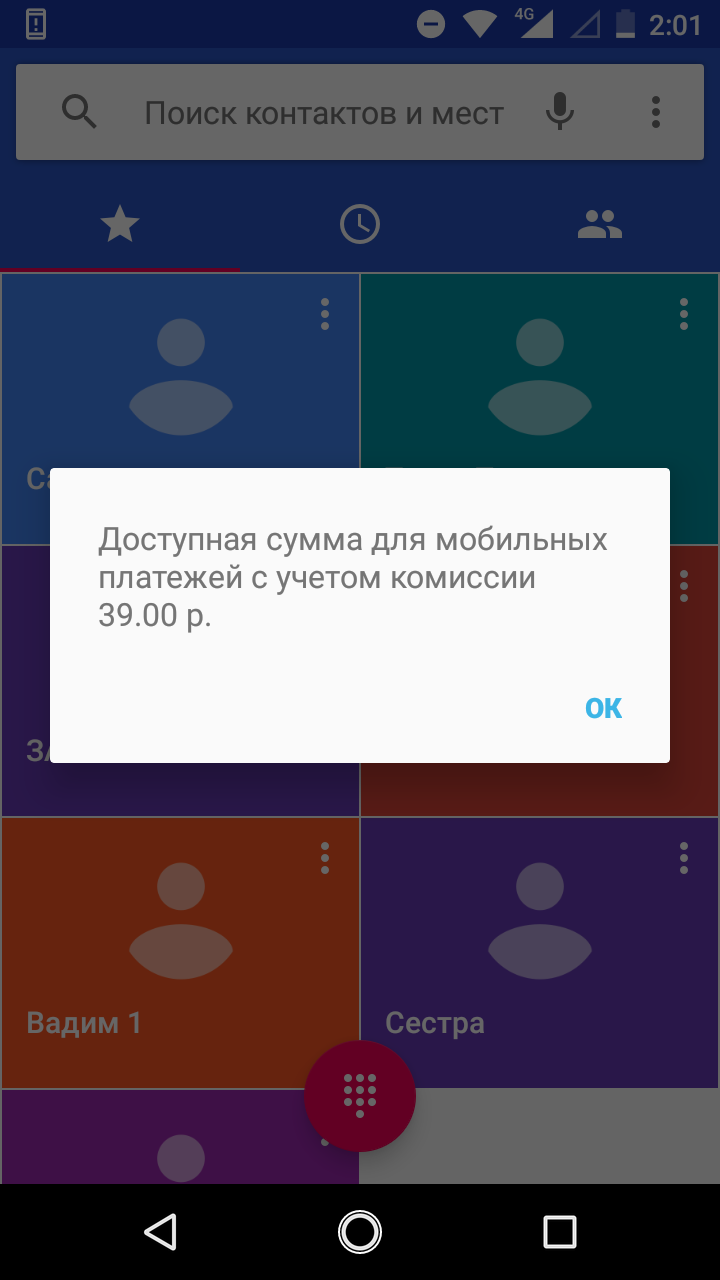
Task: Open options for the Сестра tile
Action: click(684, 857)
